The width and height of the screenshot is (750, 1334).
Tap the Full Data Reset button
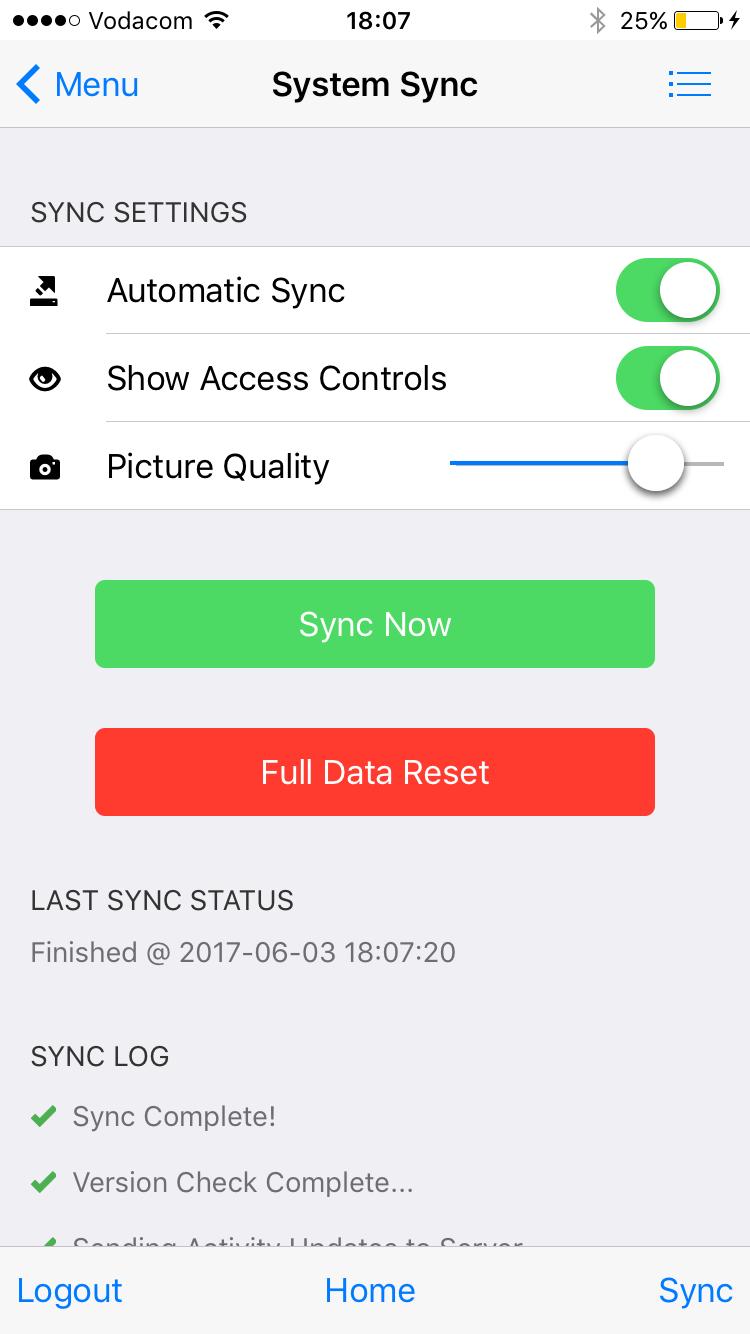tap(375, 772)
